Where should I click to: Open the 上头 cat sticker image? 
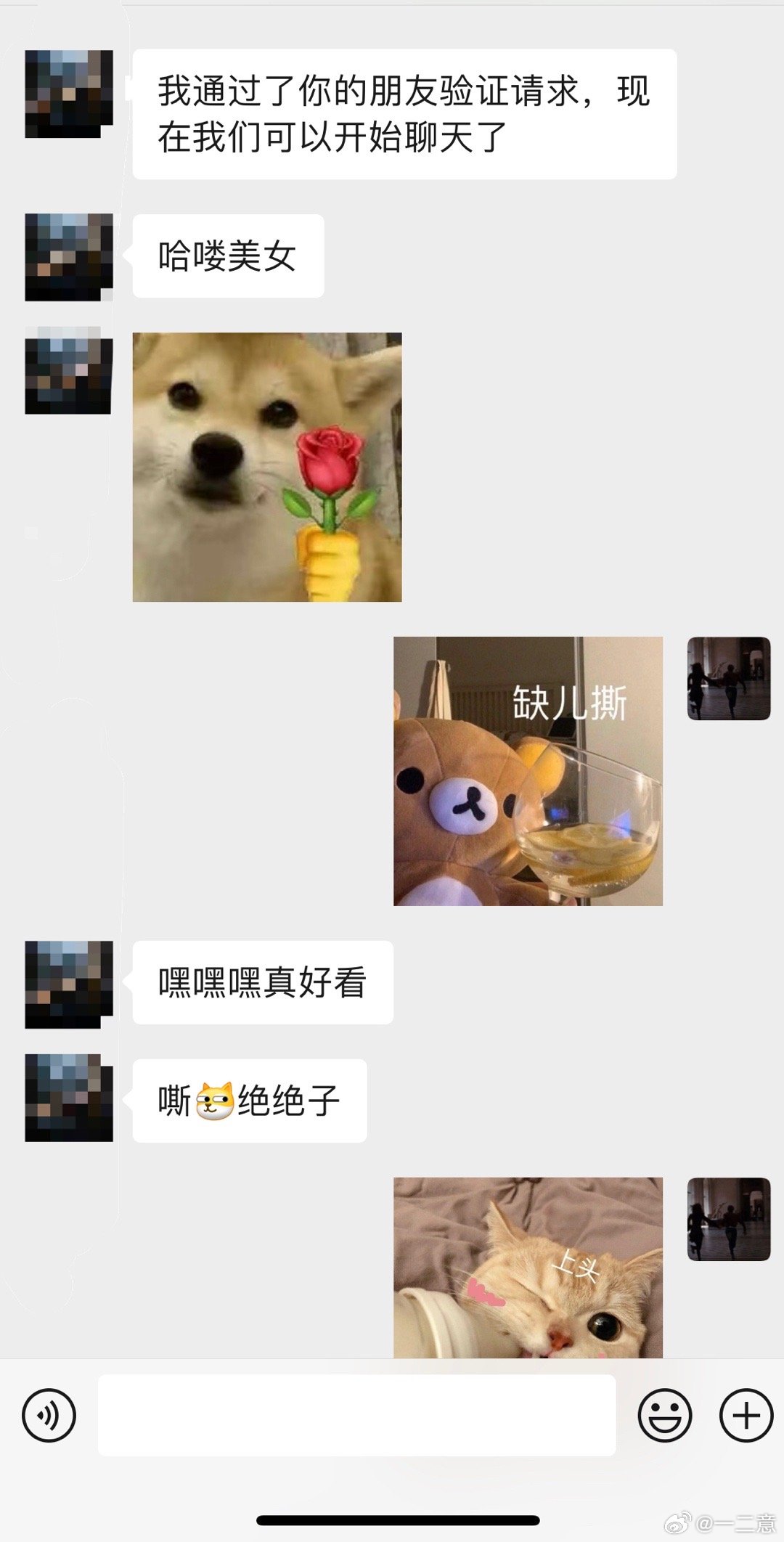click(528, 1267)
